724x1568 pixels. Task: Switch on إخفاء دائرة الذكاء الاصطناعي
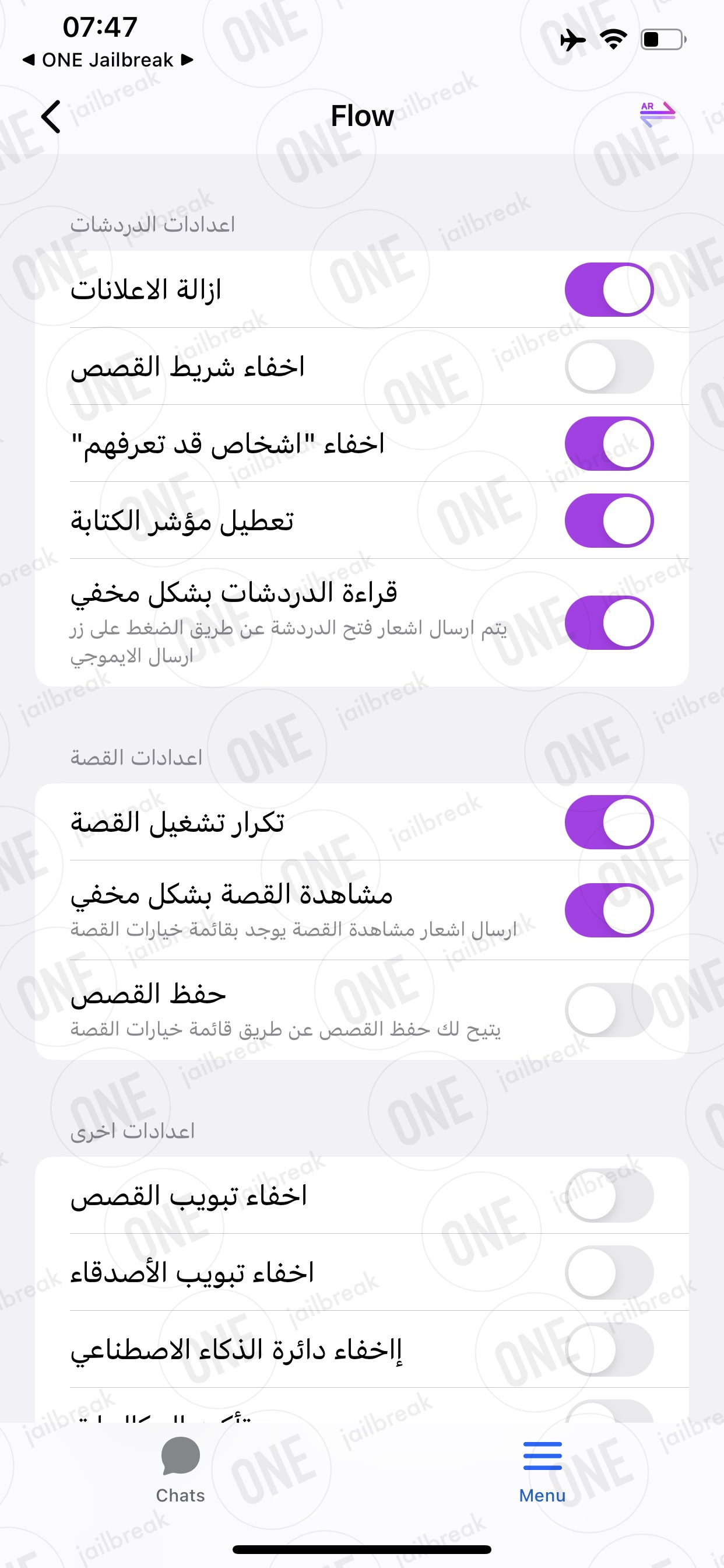click(x=609, y=1349)
